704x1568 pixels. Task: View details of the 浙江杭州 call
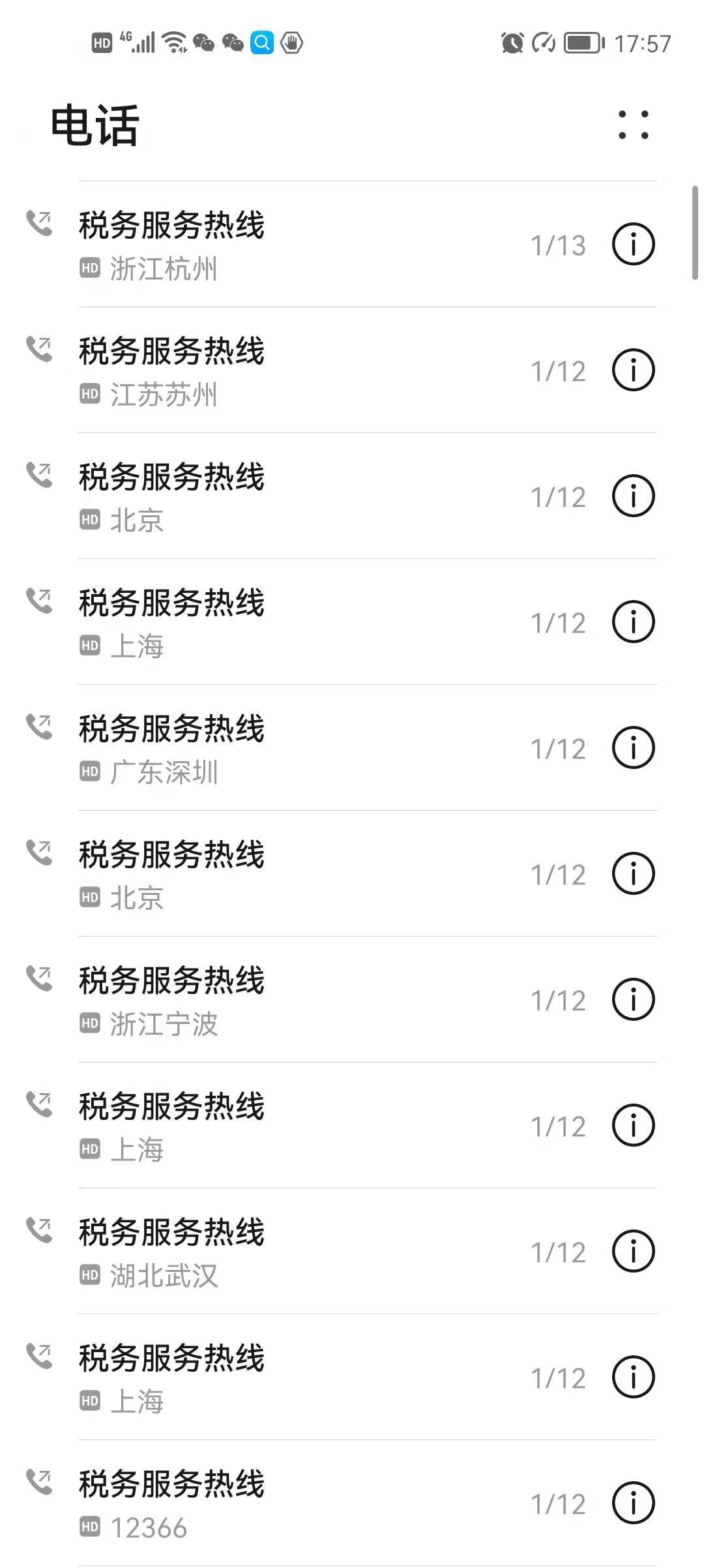point(633,245)
